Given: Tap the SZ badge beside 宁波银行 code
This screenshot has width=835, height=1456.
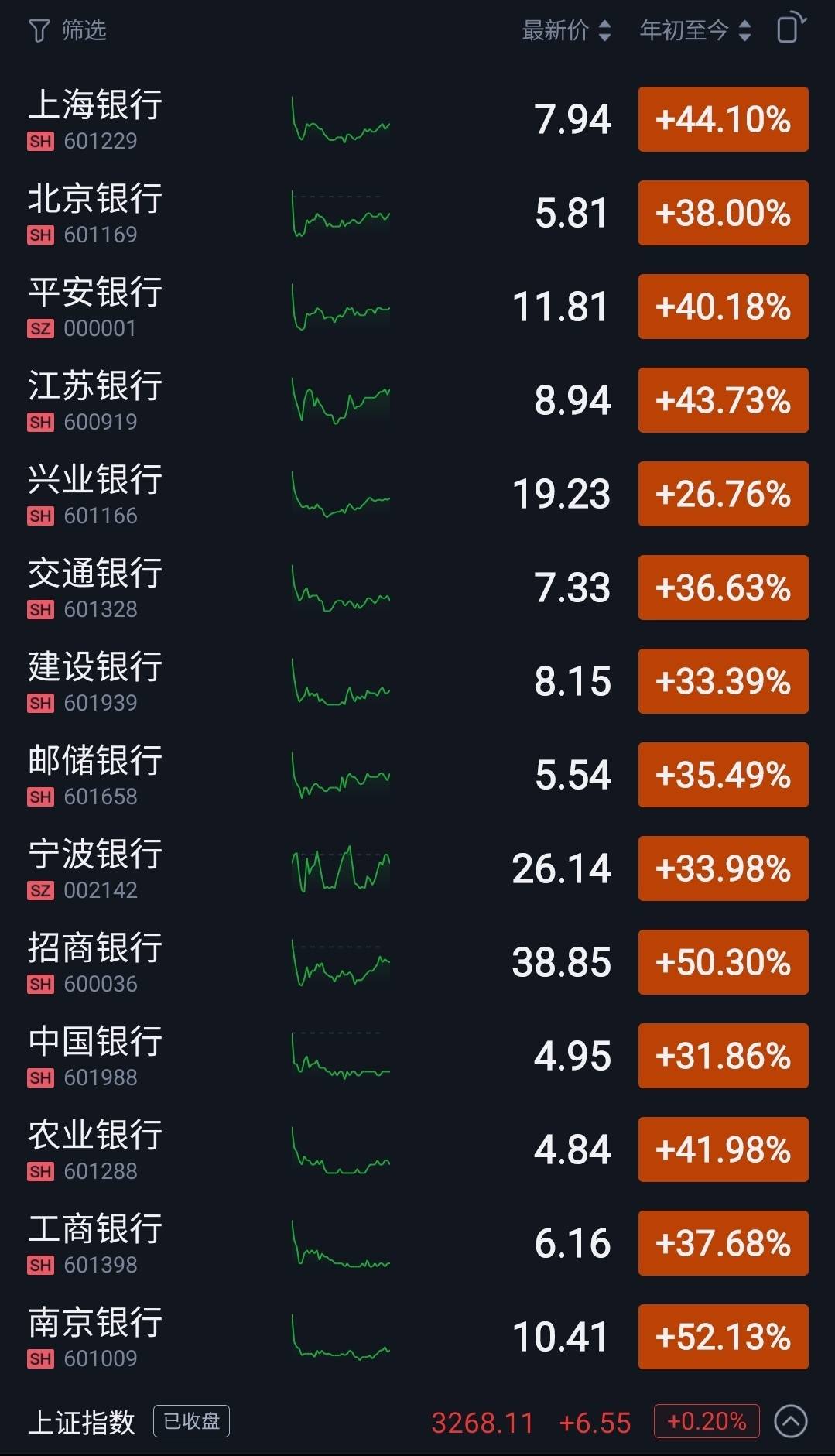Looking at the screenshot, I should click(x=39, y=890).
